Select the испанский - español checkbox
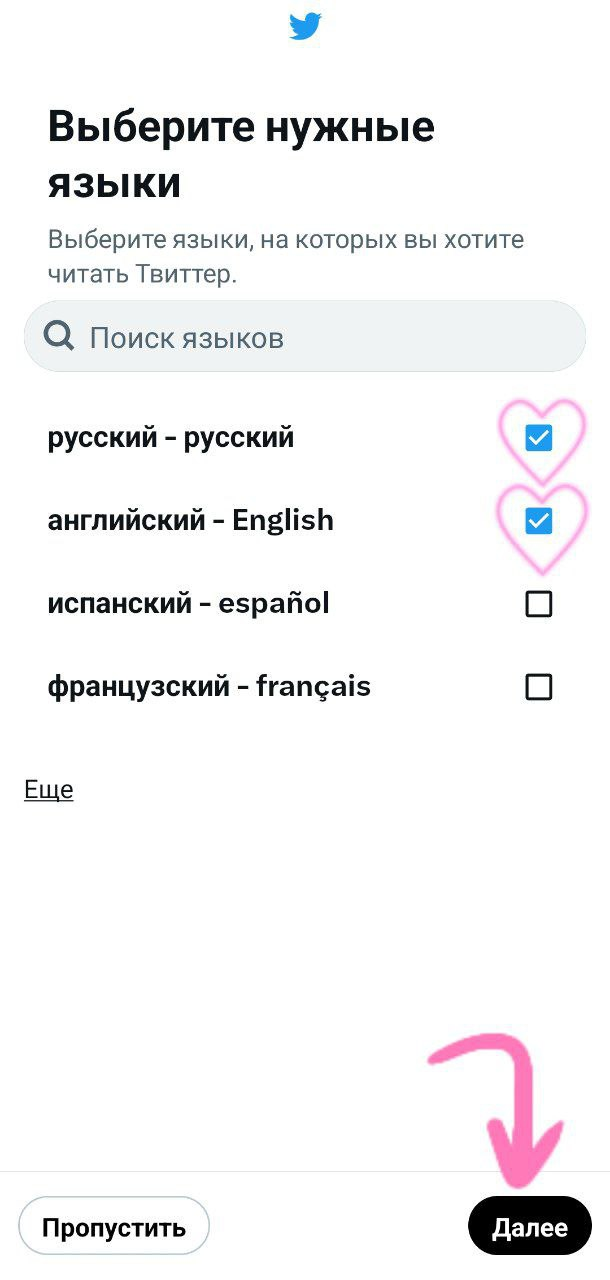 [538, 604]
